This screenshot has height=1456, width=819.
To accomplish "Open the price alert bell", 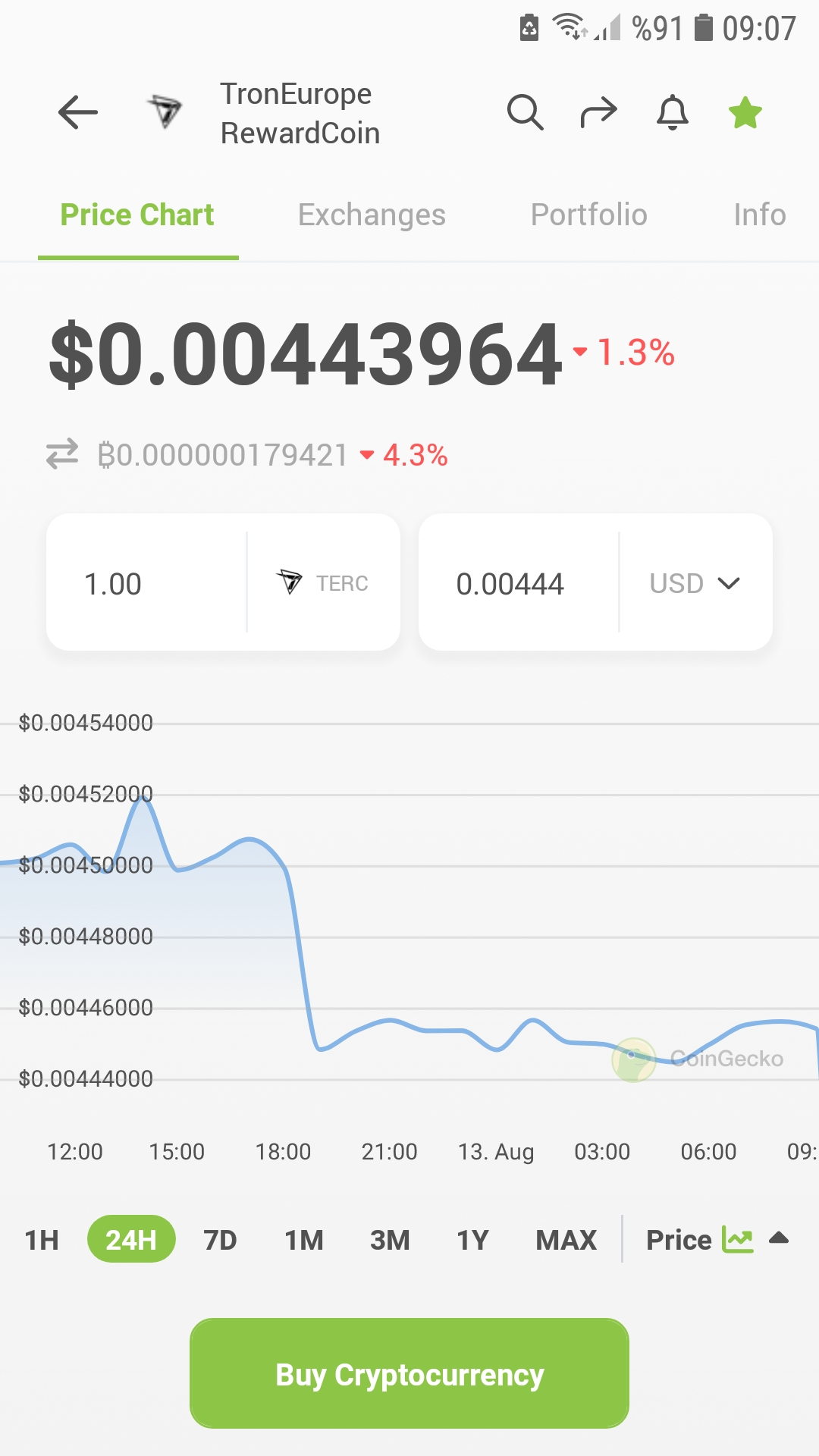I will pyautogui.click(x=672, y=113).
